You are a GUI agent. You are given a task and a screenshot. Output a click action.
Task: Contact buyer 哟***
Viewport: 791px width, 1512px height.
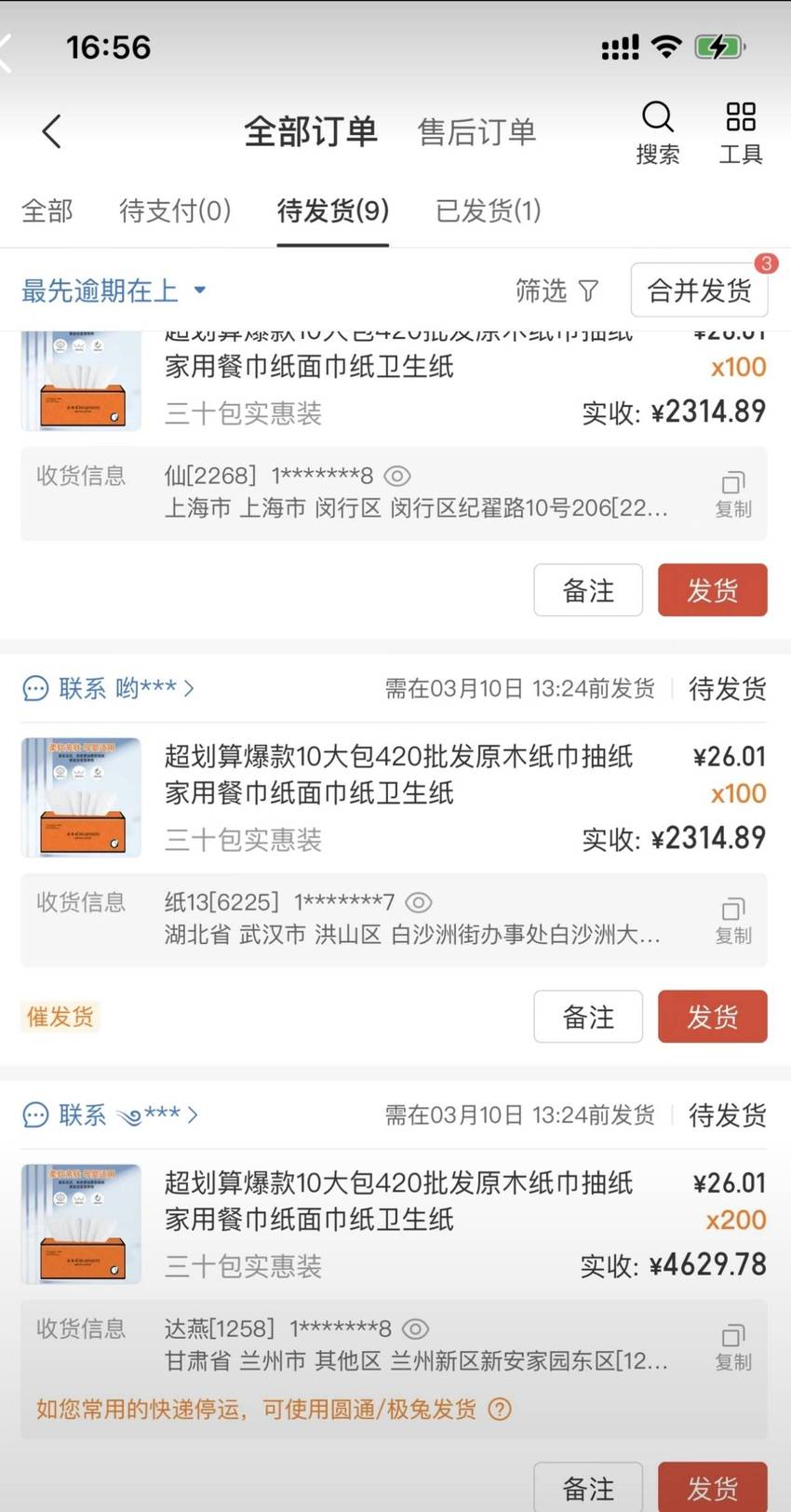[x=108, y=688]
